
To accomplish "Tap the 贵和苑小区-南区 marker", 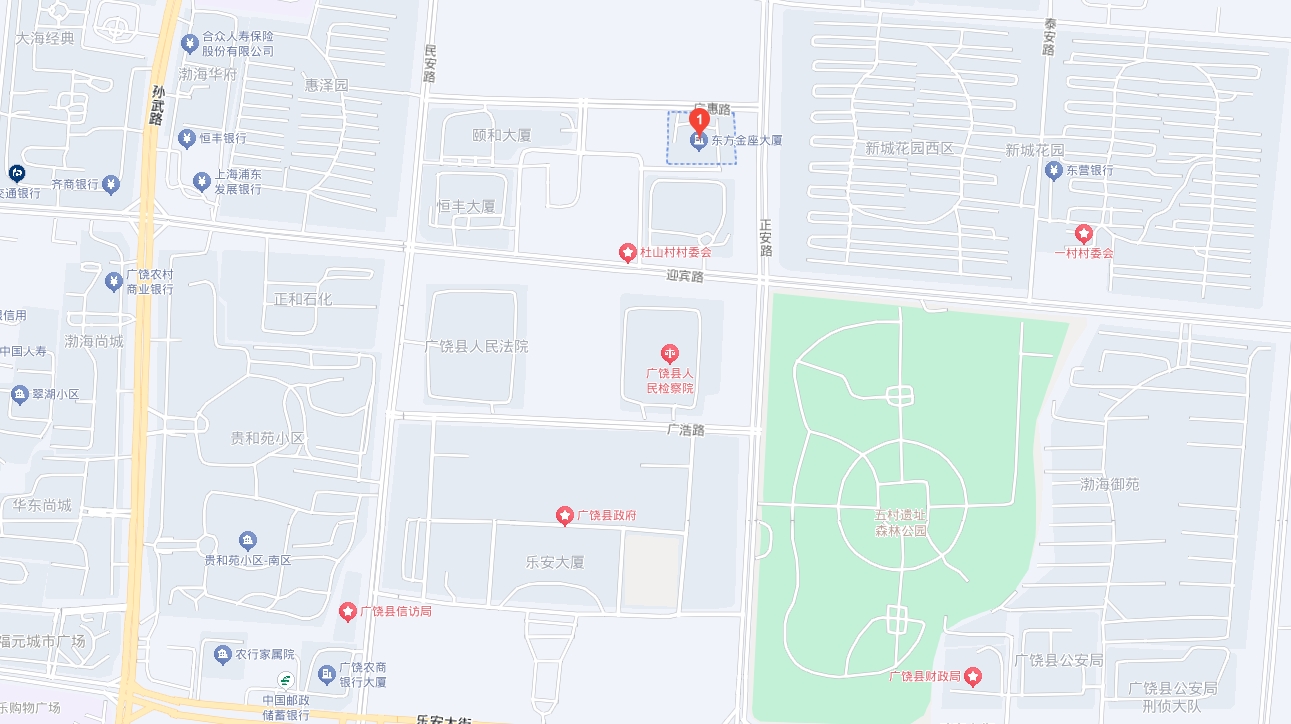I will point(248,541).
